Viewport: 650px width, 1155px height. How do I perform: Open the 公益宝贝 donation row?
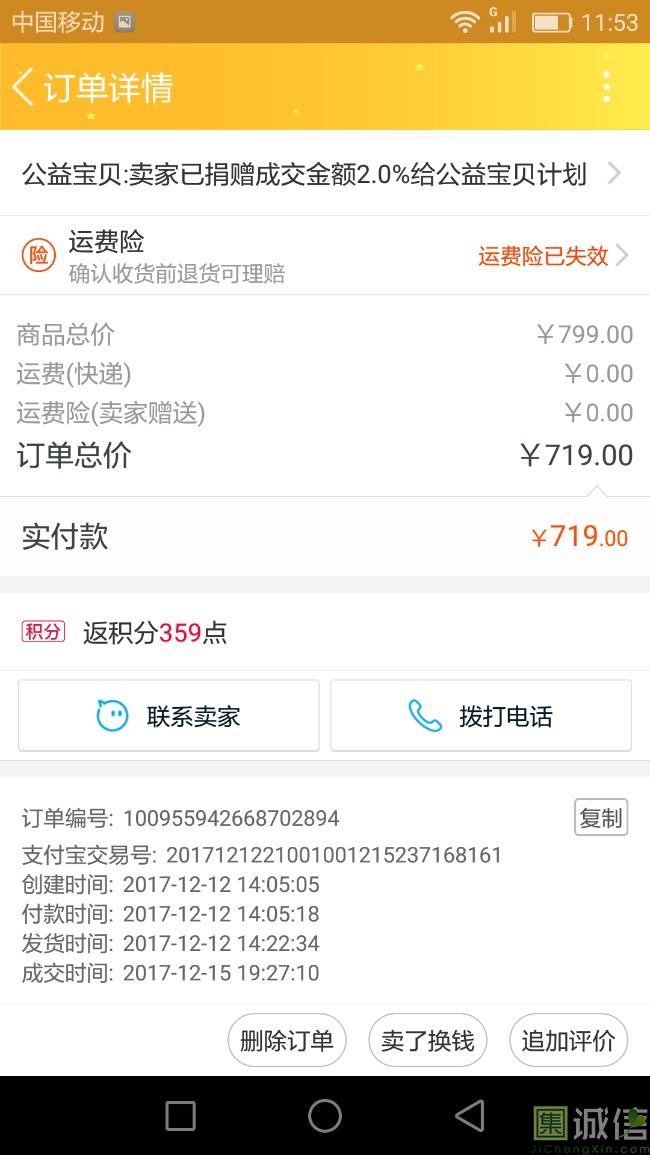(325, 175)
